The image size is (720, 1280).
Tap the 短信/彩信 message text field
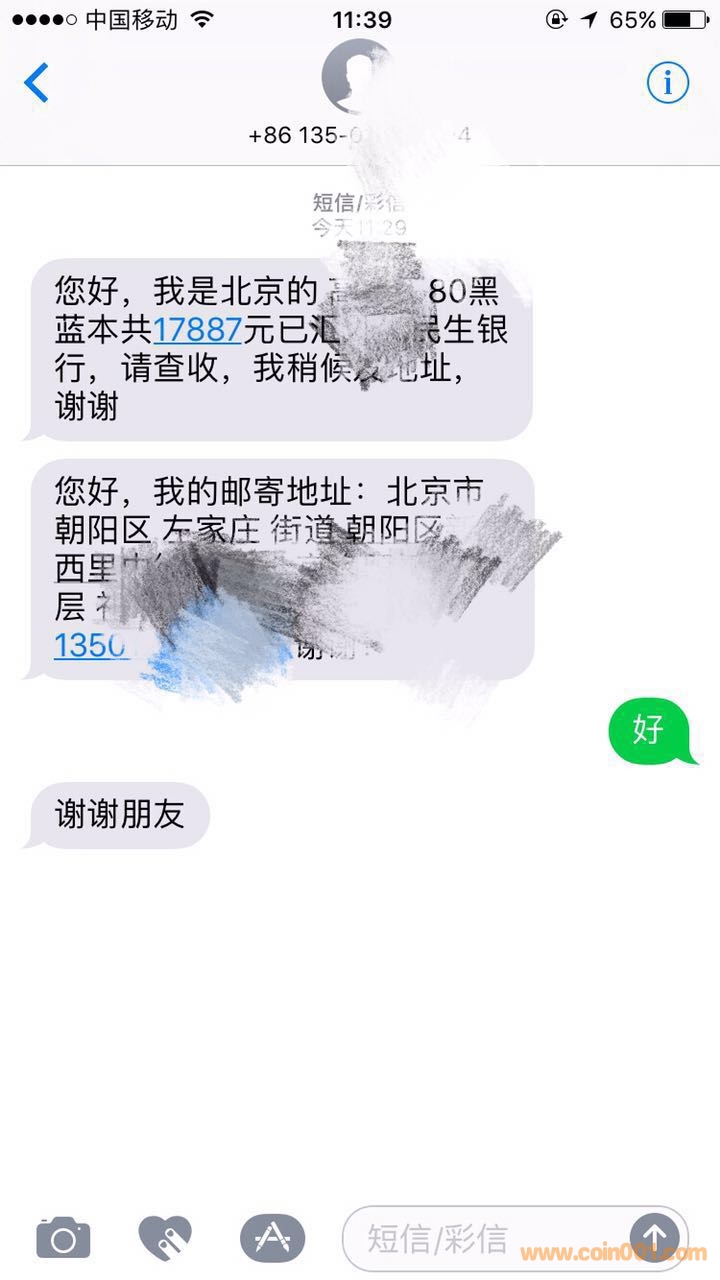pos(480,1239)
